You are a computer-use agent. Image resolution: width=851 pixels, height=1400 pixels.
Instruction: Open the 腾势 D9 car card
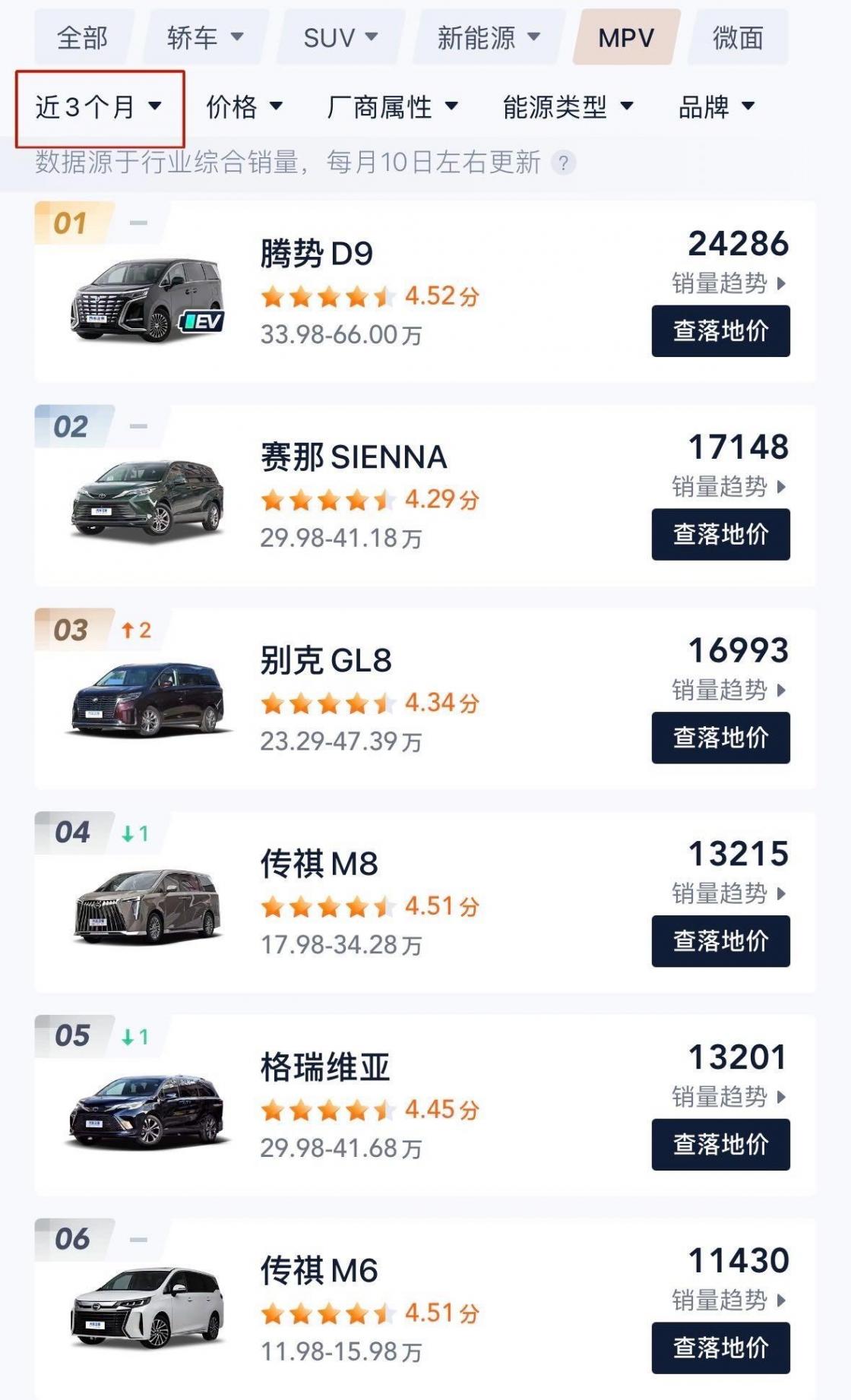tap(315, 254)
